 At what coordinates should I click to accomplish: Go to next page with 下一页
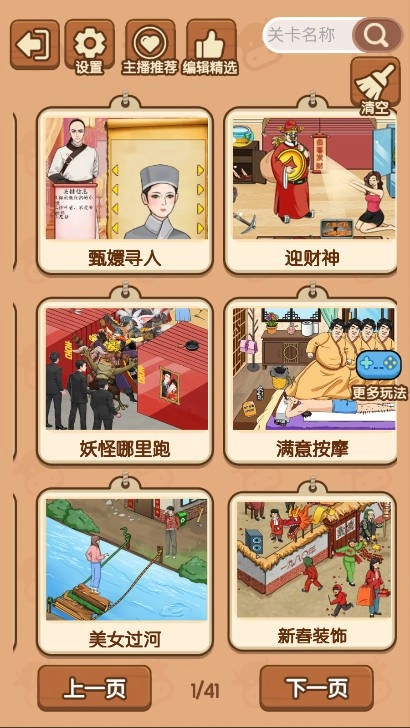point(316,689)
